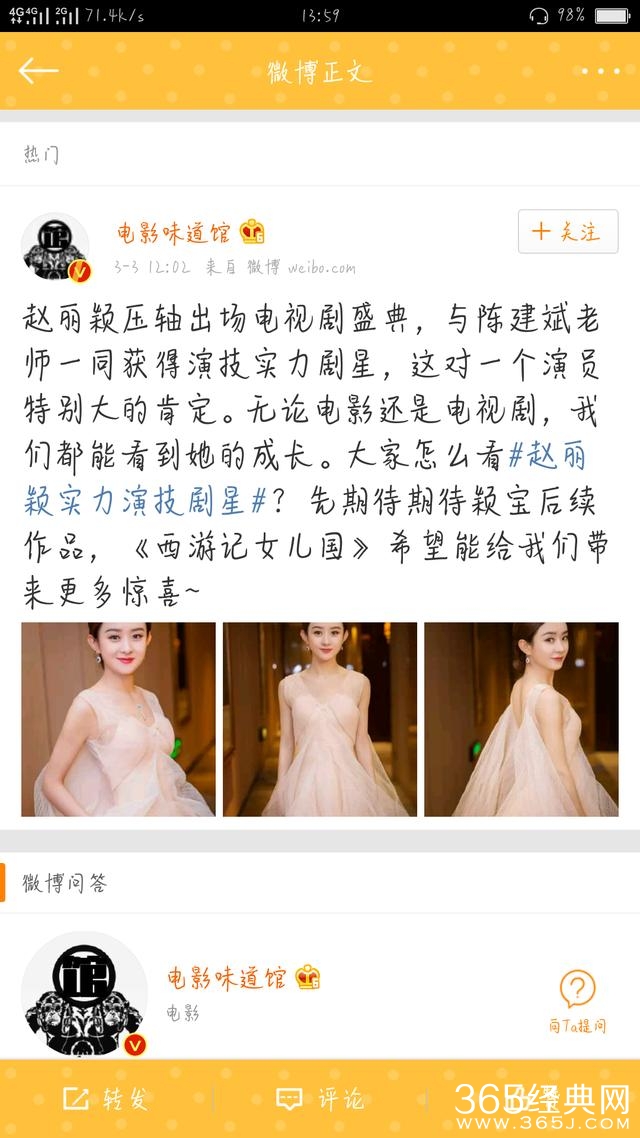
Task: Ask a question via 向Ta提问
Action: tap(577, 1001)
